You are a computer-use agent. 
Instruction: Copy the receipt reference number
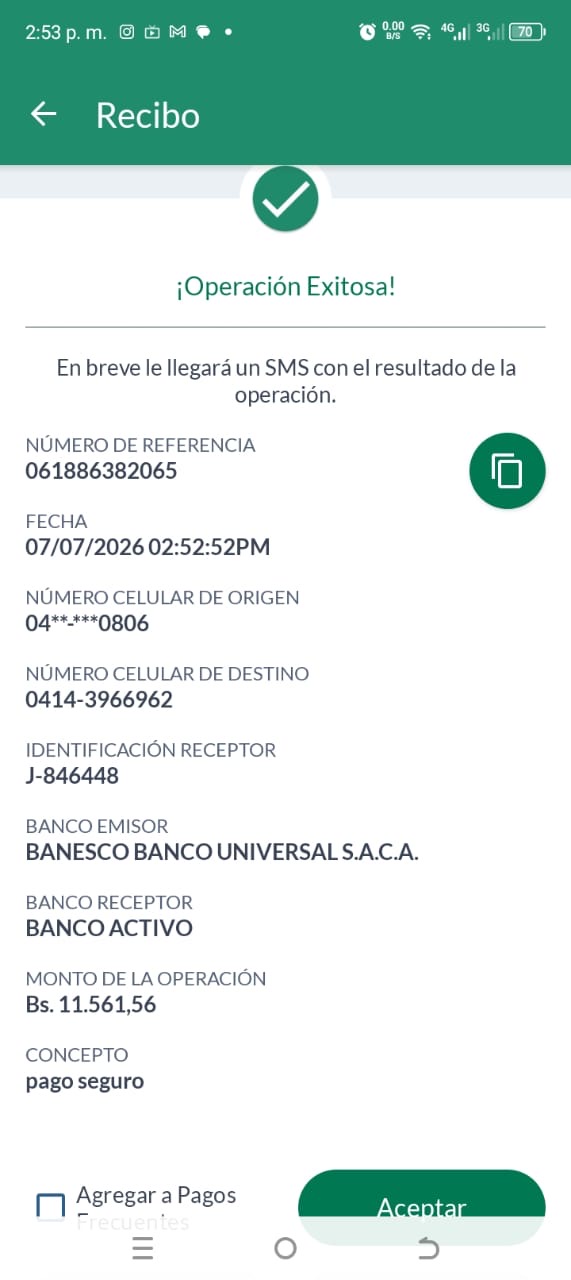pos(507,471)
